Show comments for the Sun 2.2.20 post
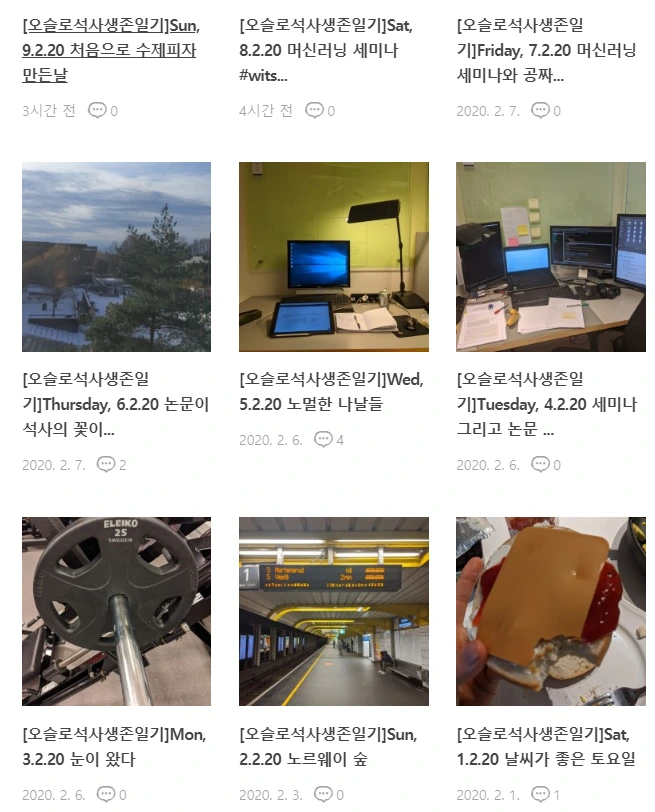The height and width of the screenshot is (812, 655). 329,795
